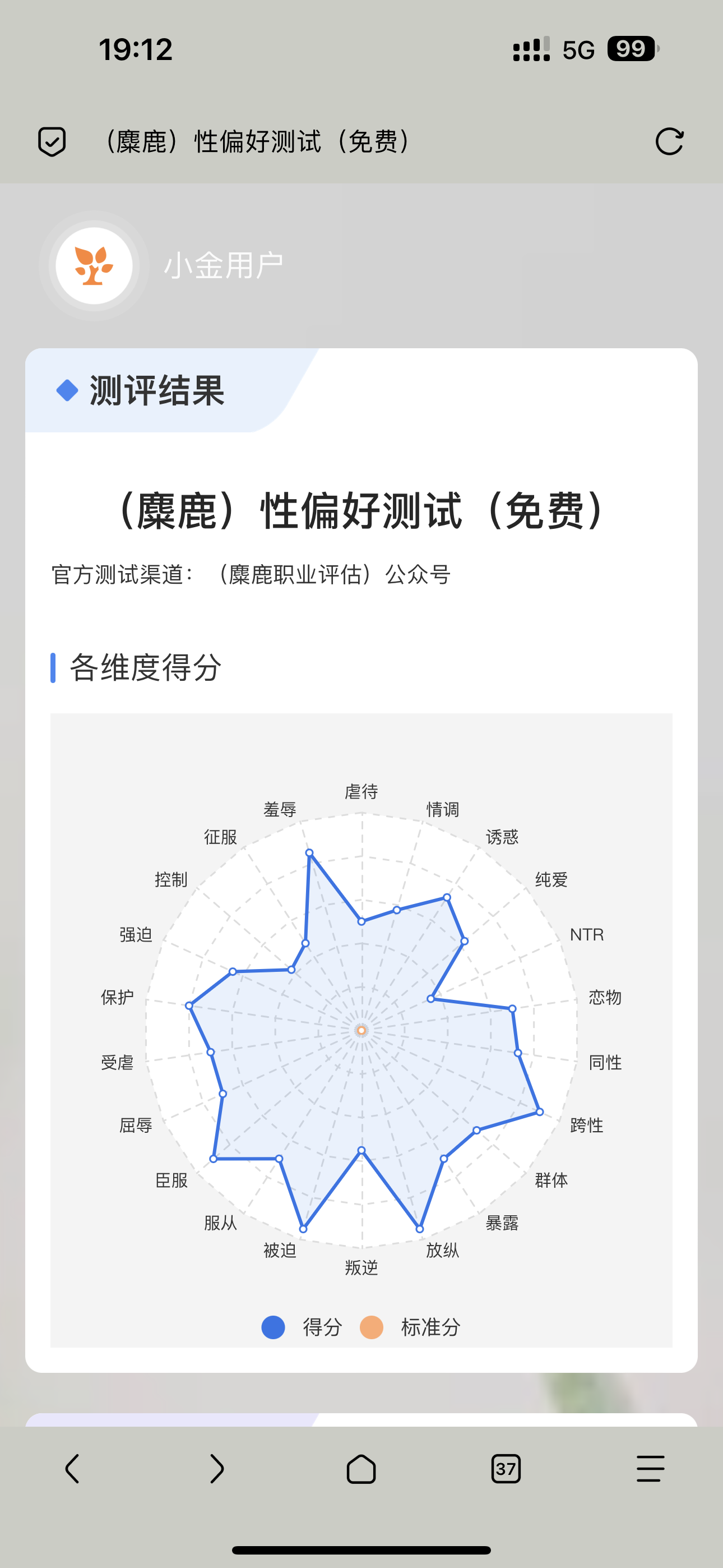This screenshot has height=1568, width=723.
Task: Go forward to the next page
Action: point(217,1469)
